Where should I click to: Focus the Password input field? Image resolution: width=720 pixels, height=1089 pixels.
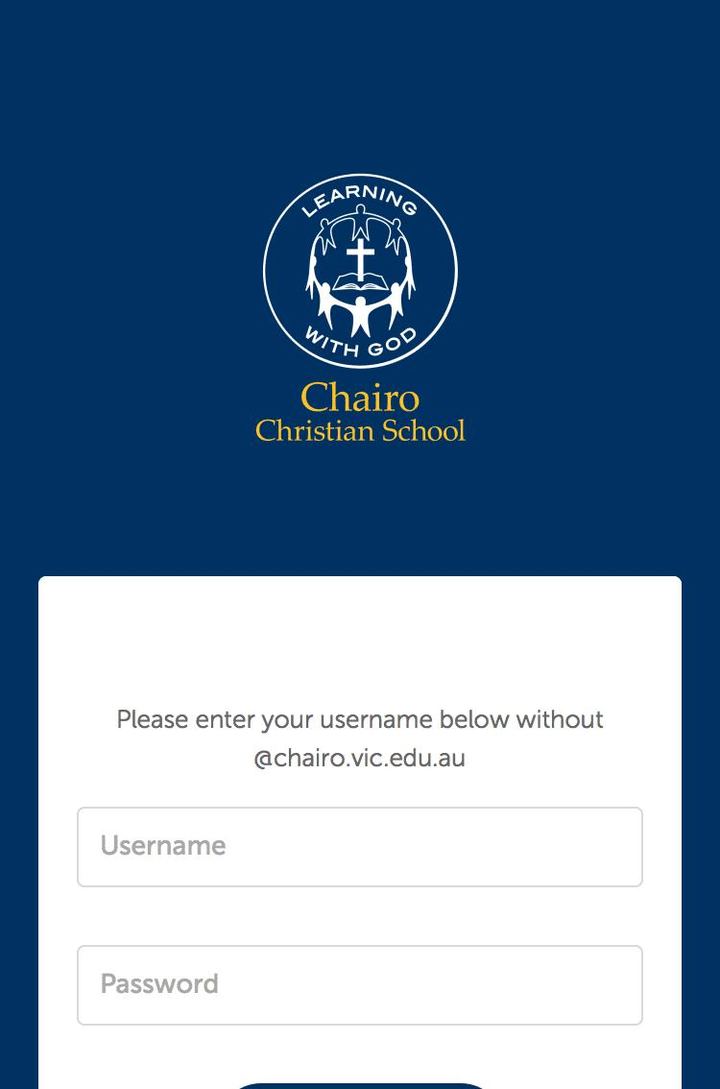coord(360,985)
